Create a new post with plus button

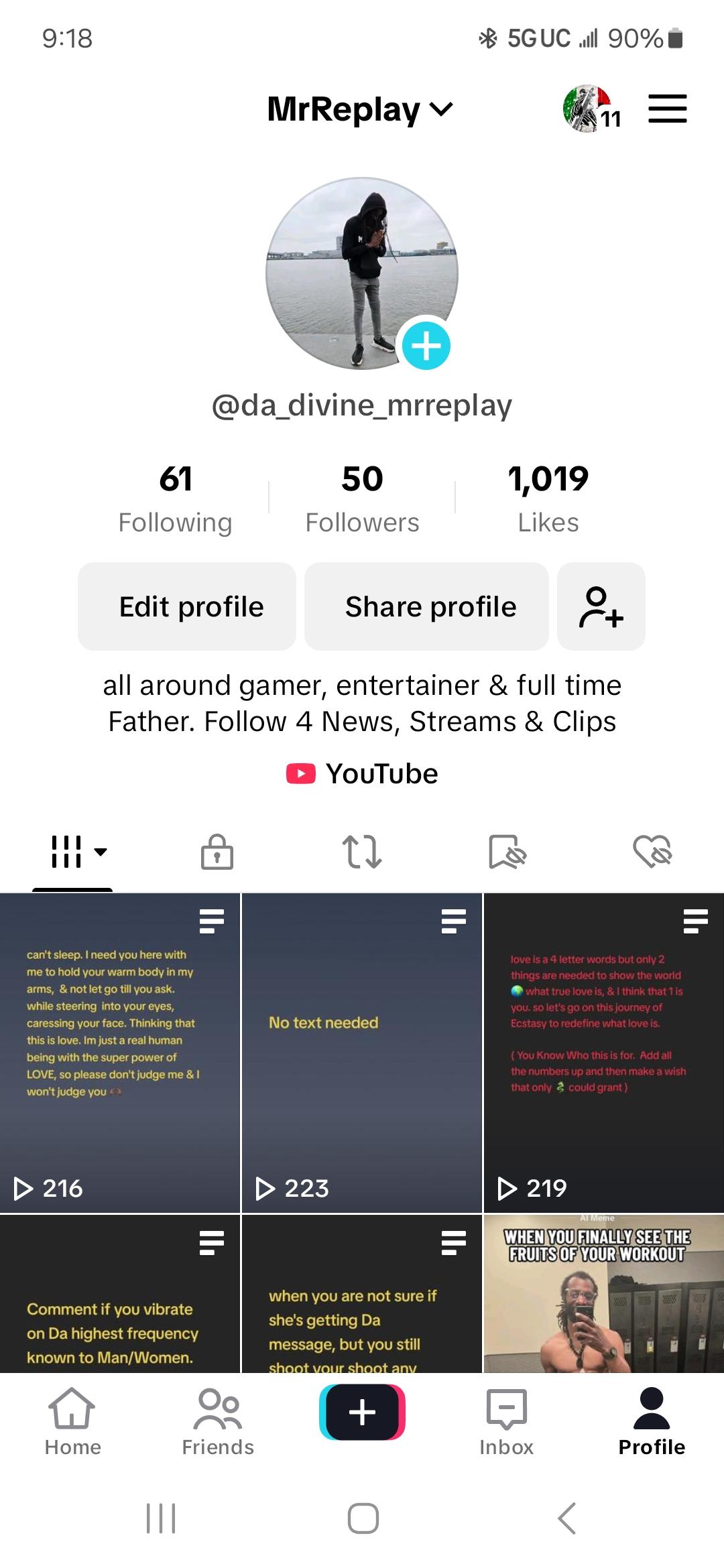pyautogui.click(x=362, y=1413)
